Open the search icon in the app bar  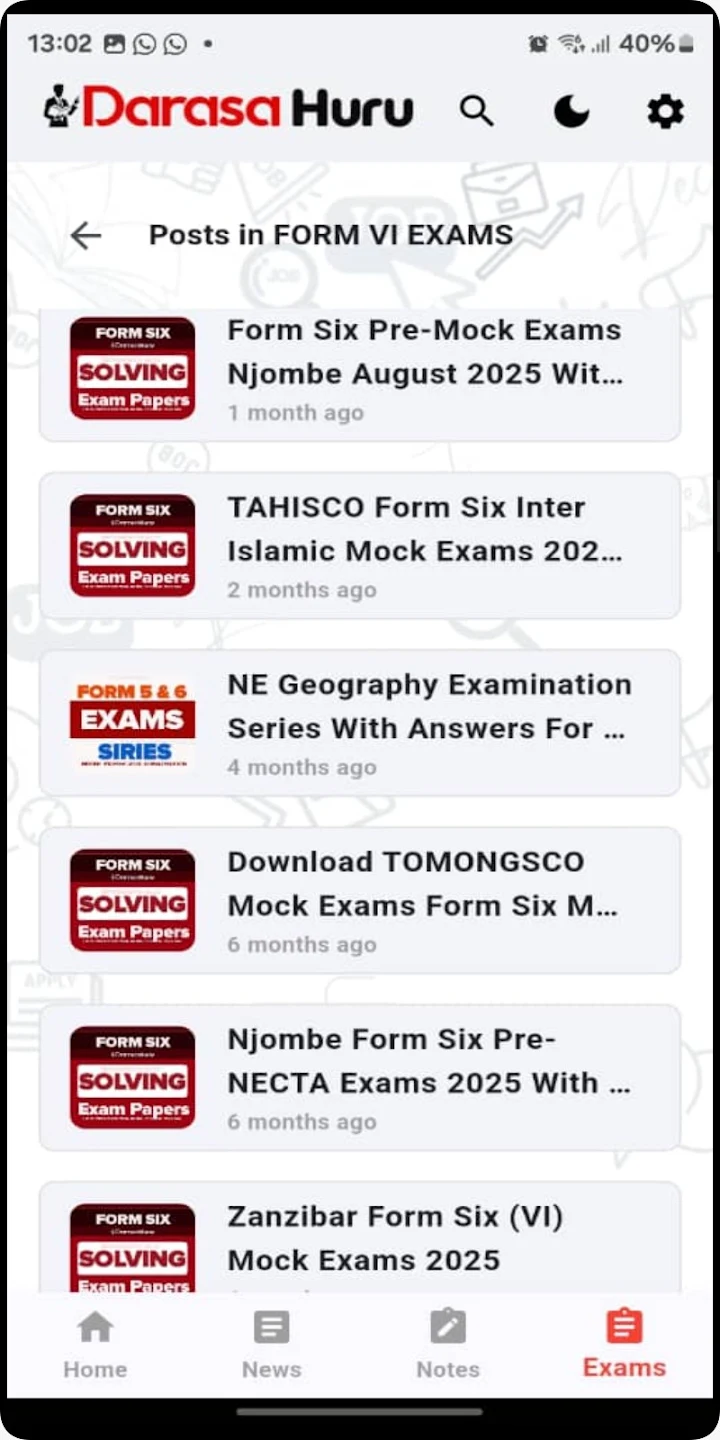point(477,111)
